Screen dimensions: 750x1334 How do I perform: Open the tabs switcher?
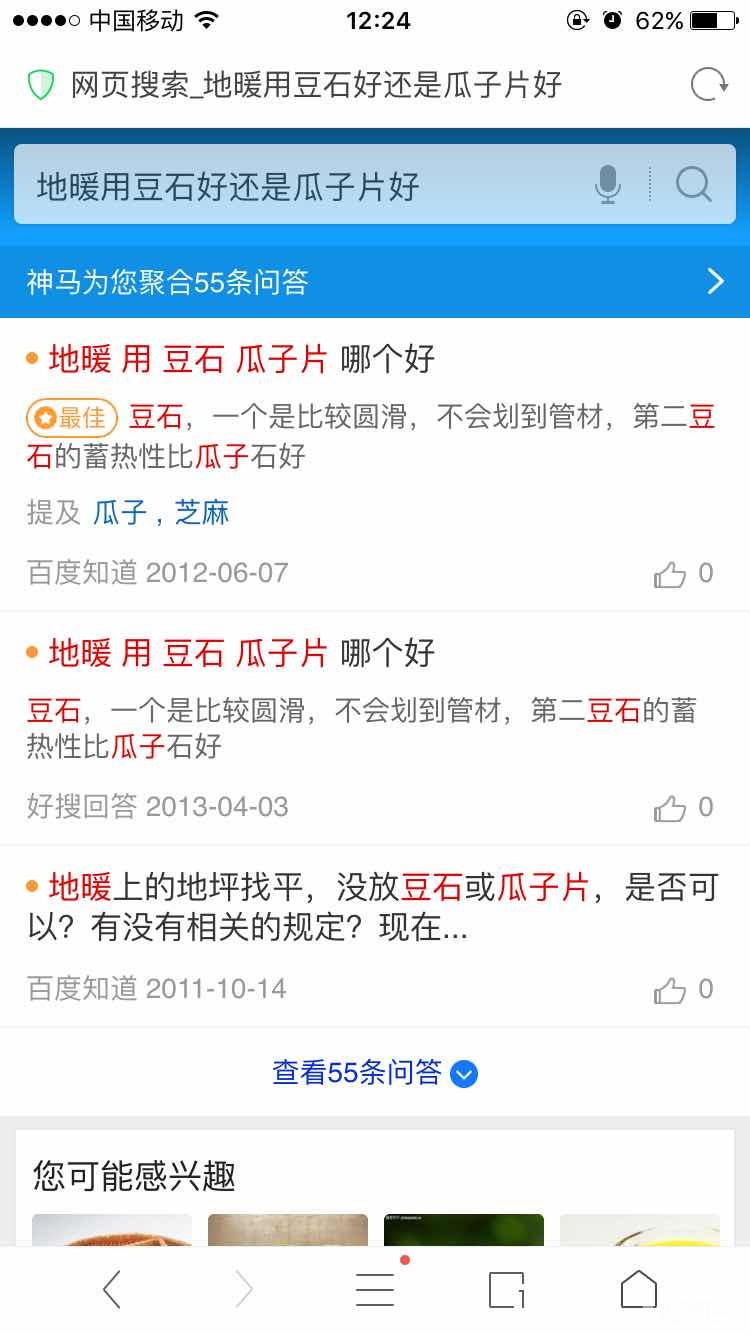507,1290
